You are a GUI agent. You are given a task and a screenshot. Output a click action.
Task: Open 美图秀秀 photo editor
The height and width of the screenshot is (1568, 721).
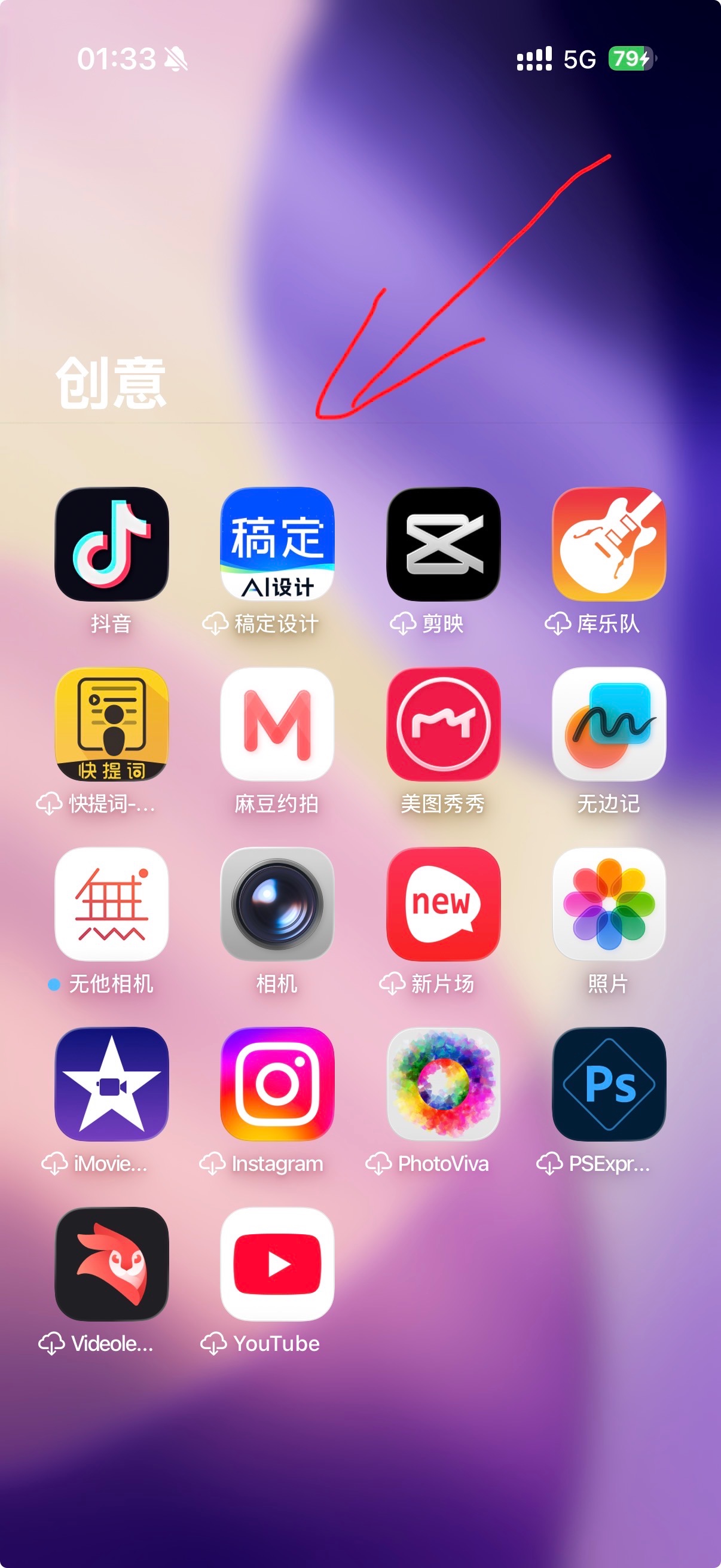click(x=443, y=724)
